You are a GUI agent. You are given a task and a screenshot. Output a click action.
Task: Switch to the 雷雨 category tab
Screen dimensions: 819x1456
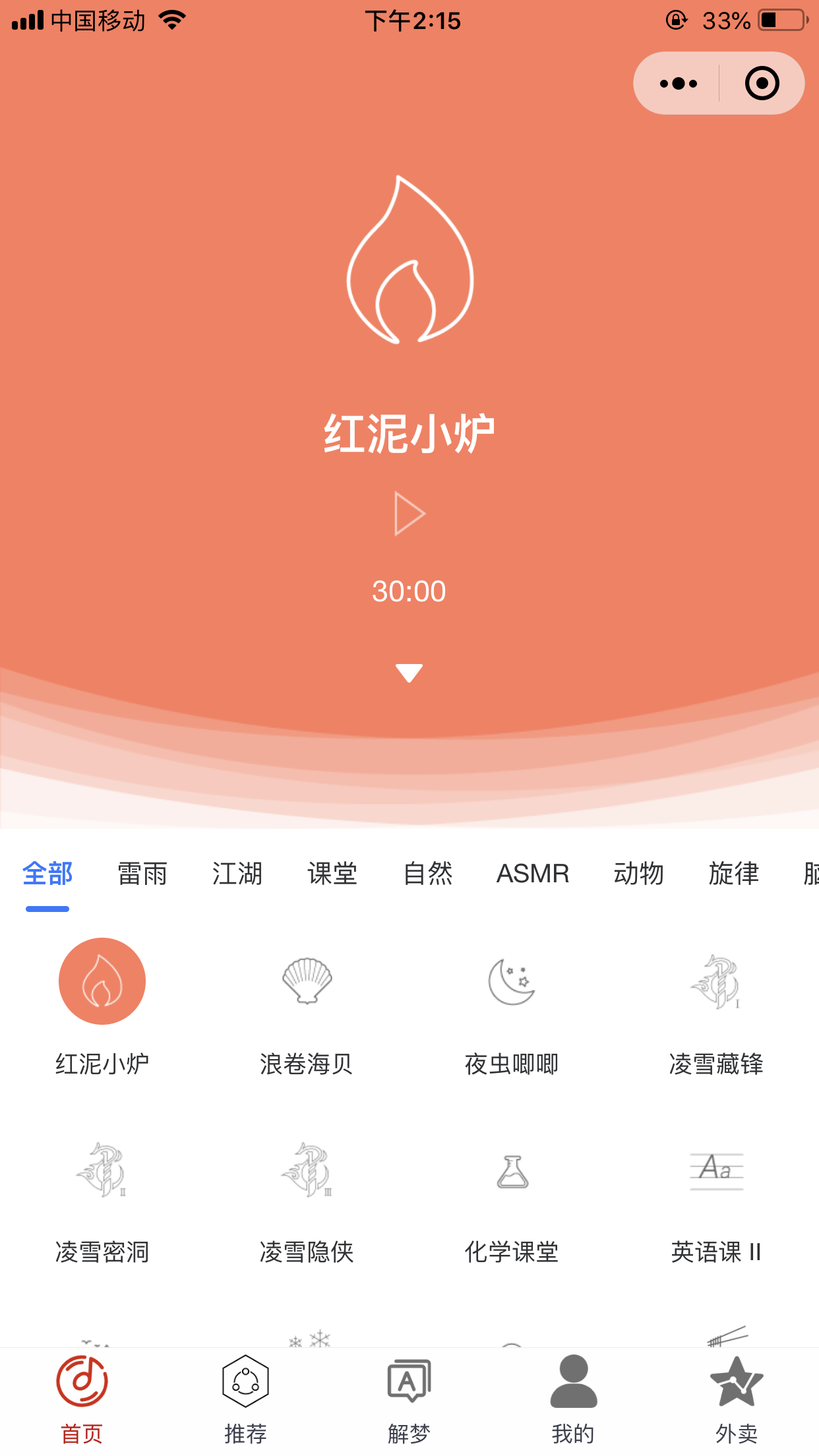(142, 874)
